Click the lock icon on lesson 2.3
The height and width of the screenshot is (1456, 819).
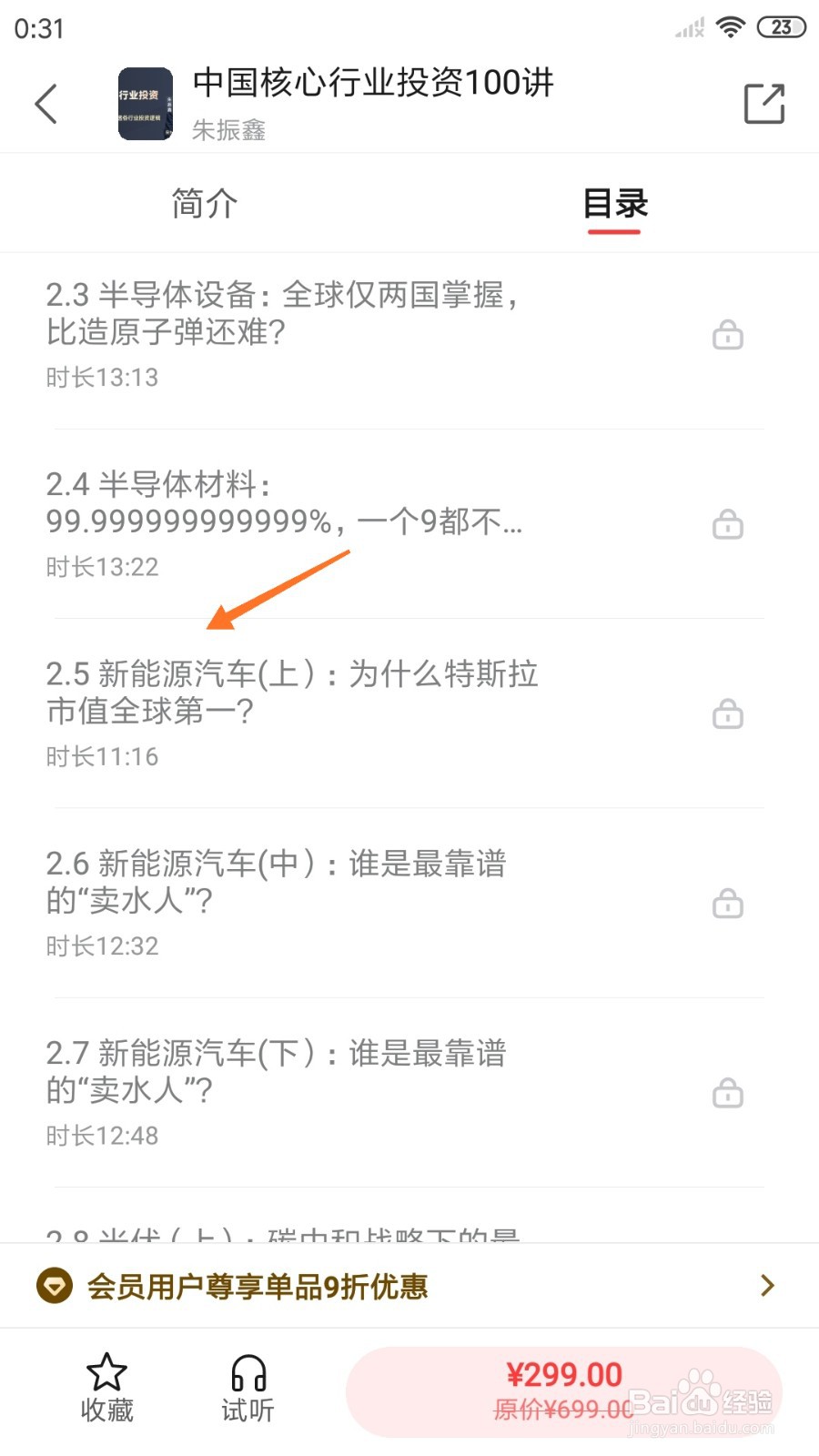coord(727,336)
